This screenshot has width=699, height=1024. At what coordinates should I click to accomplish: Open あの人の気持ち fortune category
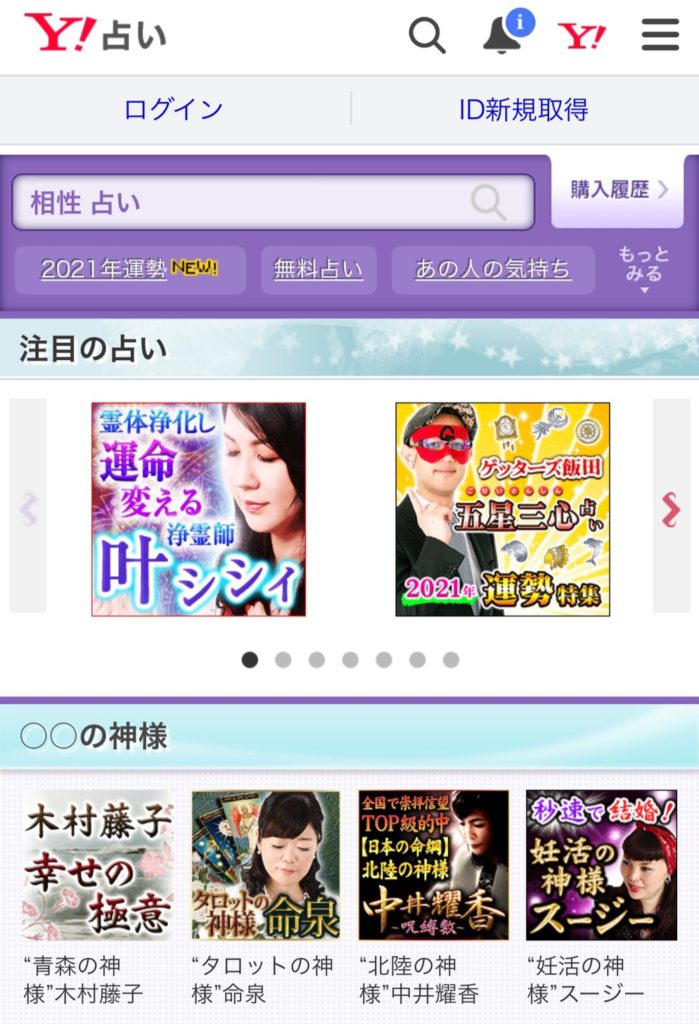pyautogui.click(x=493, y=269)
